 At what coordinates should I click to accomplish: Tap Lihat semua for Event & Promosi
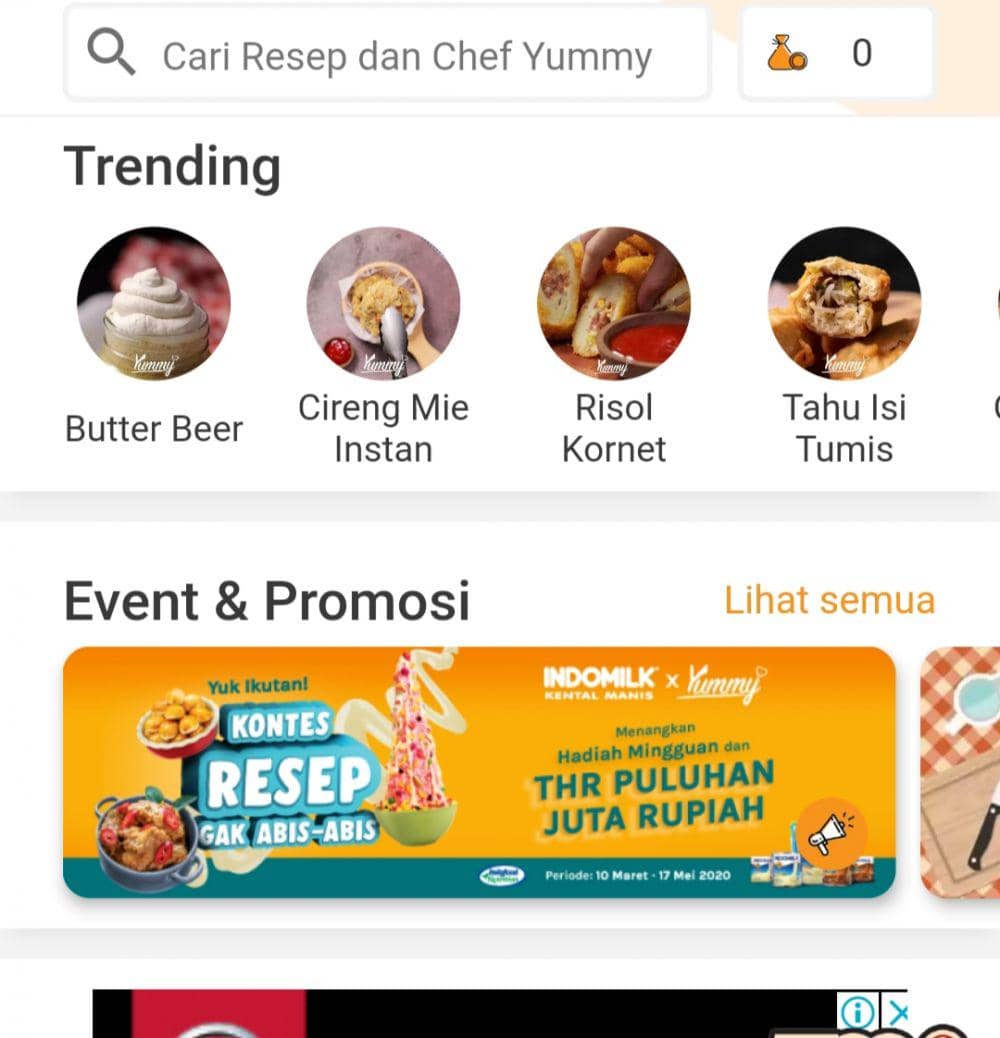pos(829,600)
